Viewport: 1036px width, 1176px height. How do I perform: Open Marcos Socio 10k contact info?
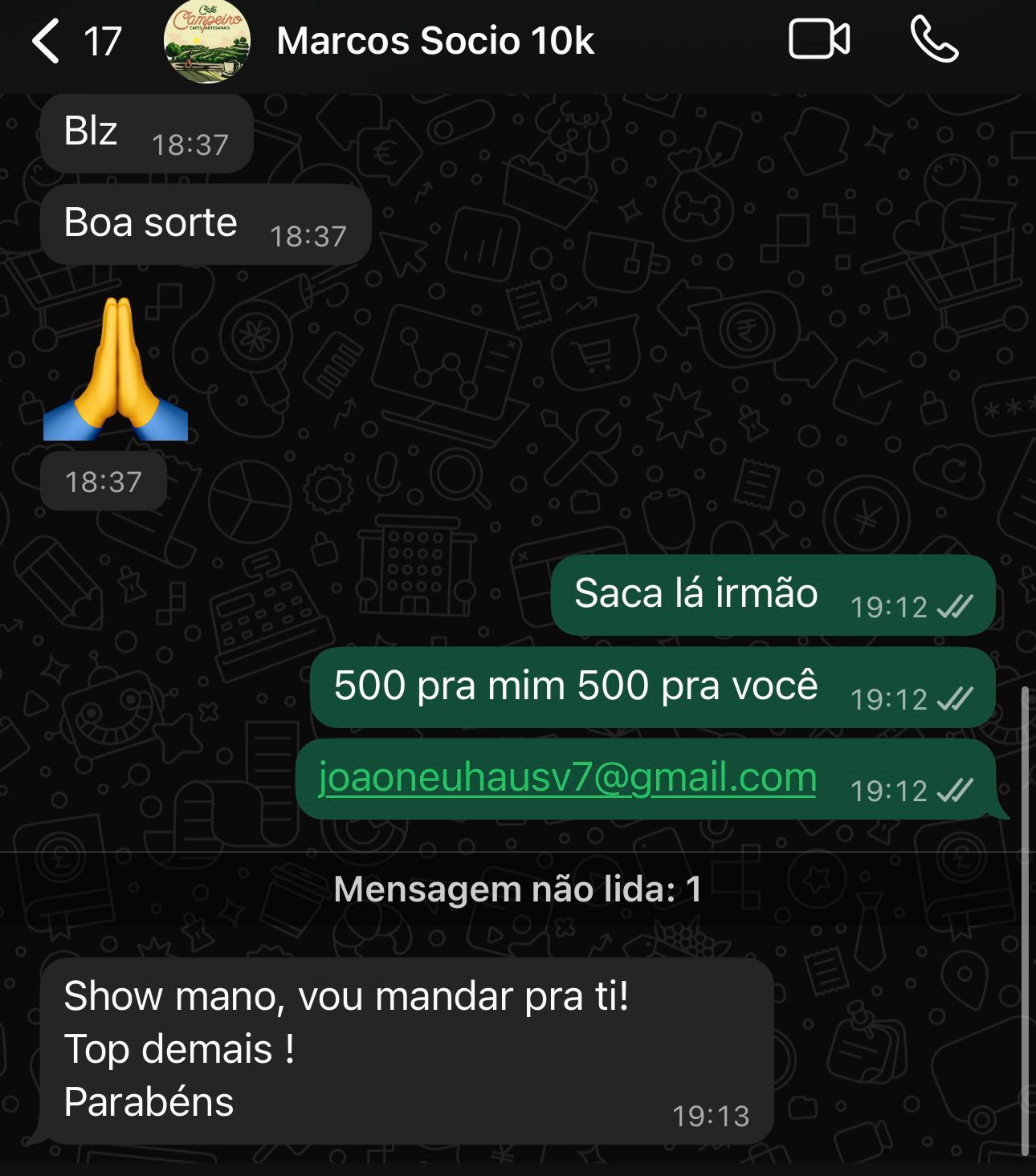pos(435,42)
